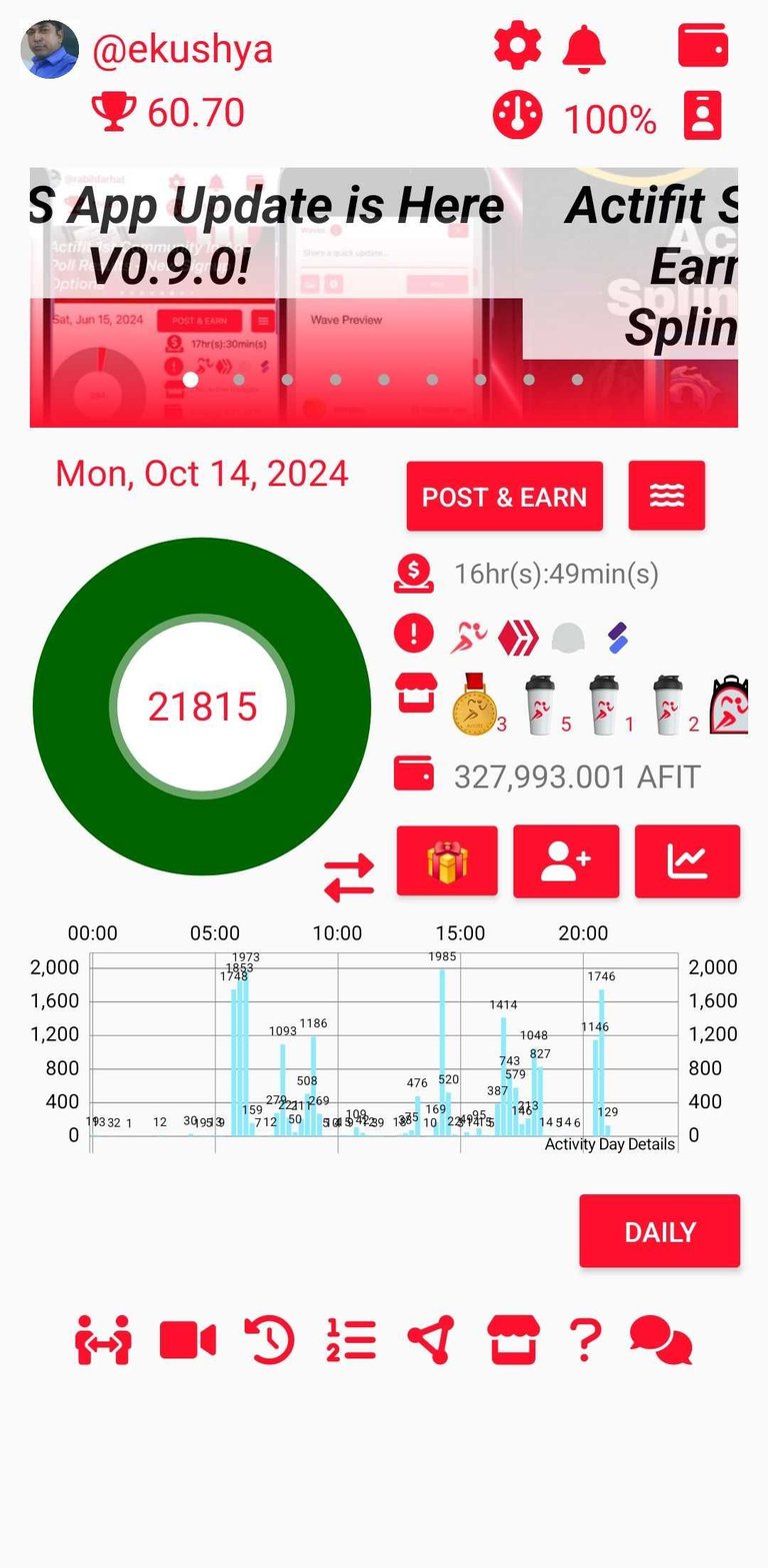Open the workout dumbbell icon
The width and height of the screenshot is (768, 1568).
click(103, 1340)
